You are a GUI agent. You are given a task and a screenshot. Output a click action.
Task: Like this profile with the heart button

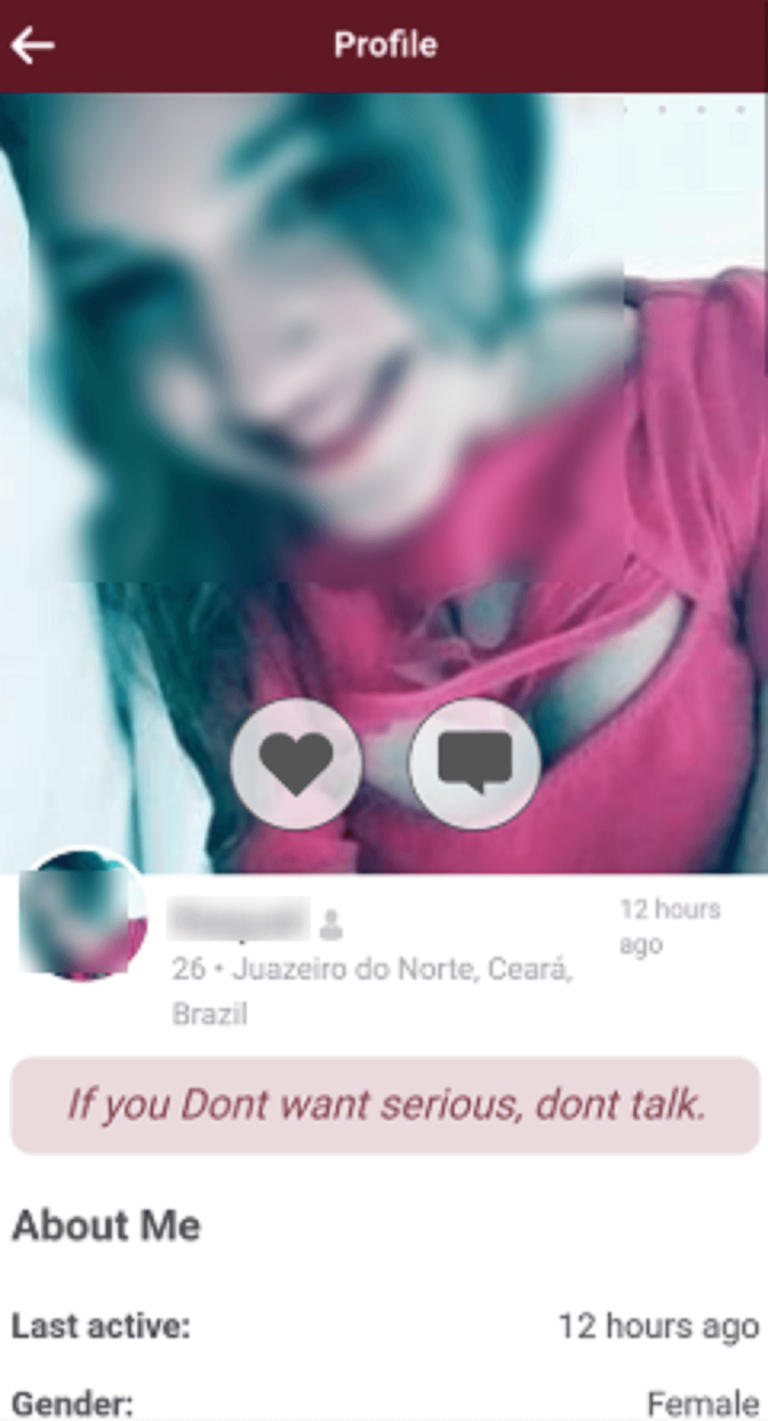pos(296,763)
